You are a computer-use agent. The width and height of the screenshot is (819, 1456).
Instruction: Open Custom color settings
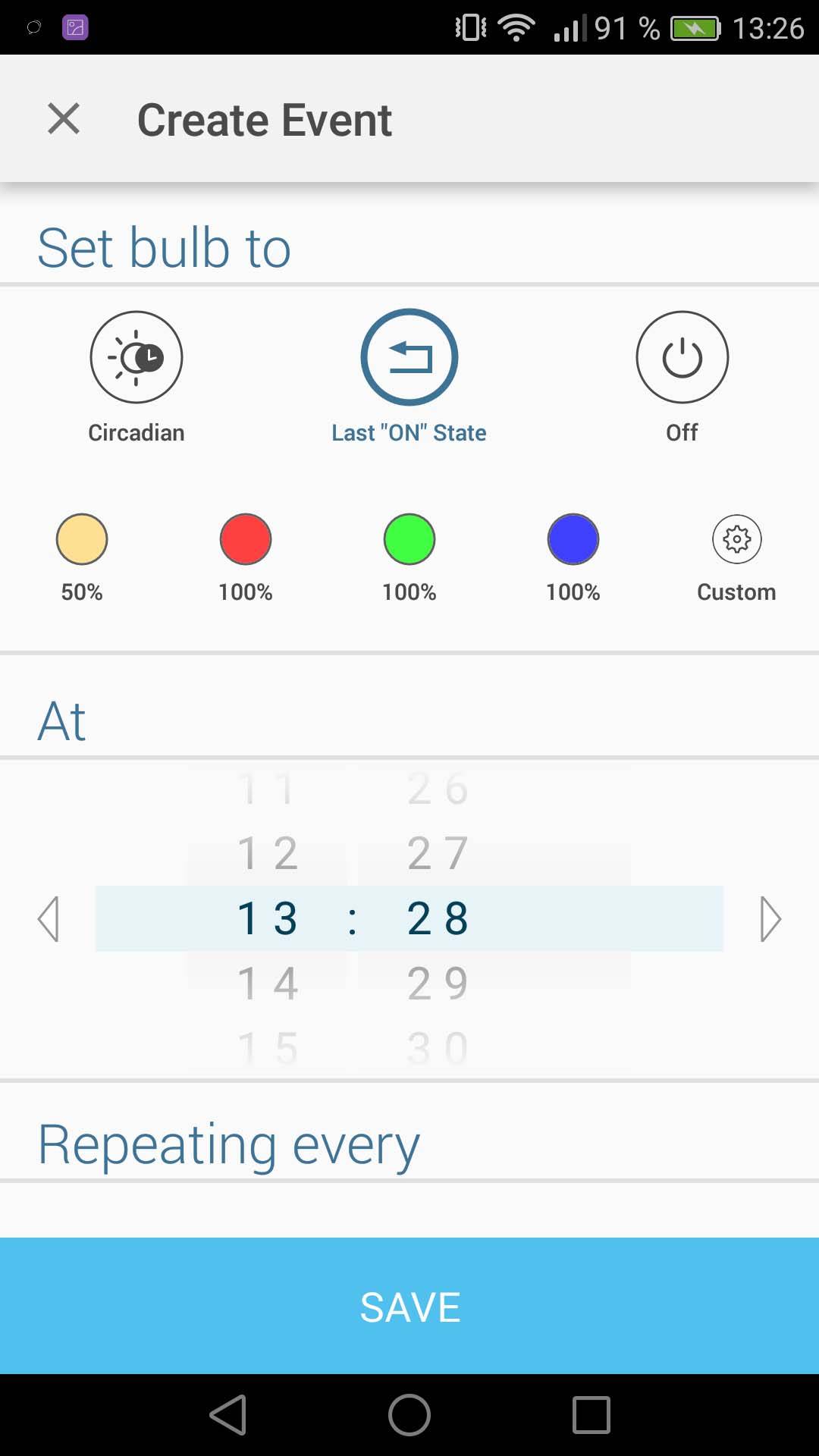(736, 539)
